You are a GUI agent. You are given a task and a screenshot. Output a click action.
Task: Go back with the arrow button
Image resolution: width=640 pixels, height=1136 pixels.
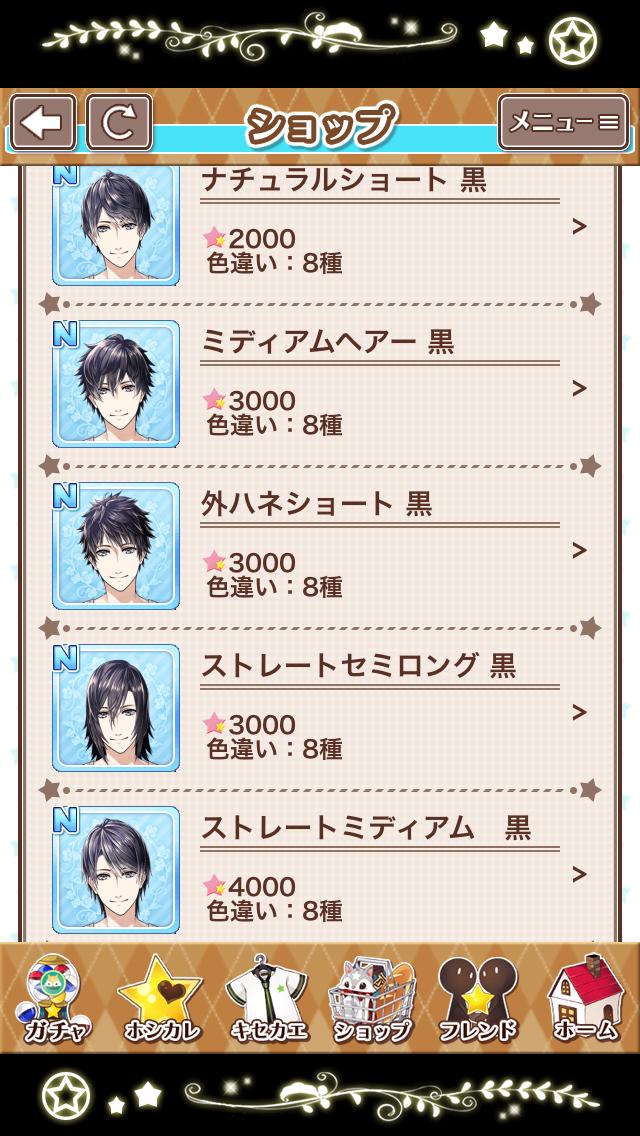[42, 123]
